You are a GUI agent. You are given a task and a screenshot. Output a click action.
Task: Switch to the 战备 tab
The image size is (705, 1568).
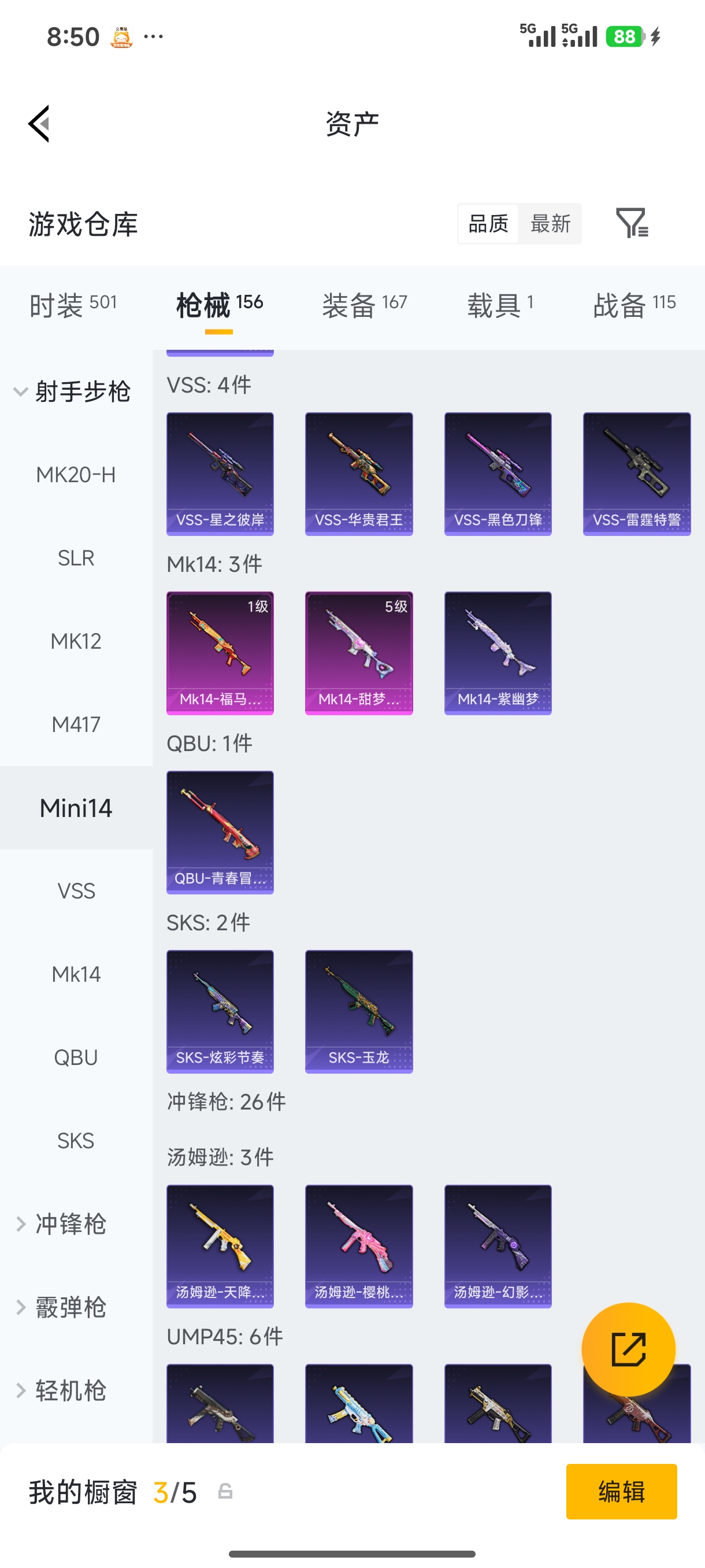click(634, 304)
